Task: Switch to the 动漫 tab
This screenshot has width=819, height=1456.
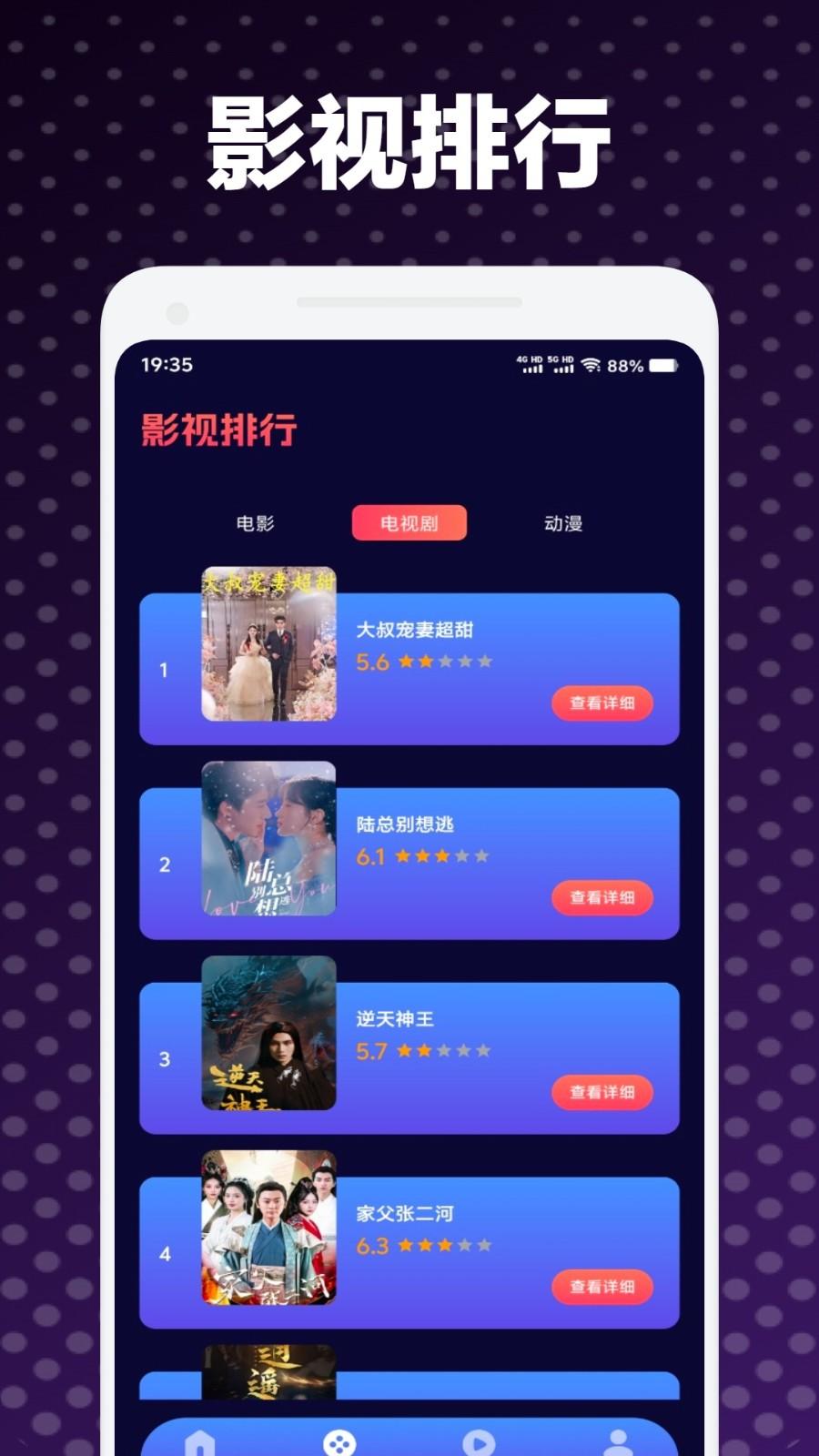Action: (564, 523)
